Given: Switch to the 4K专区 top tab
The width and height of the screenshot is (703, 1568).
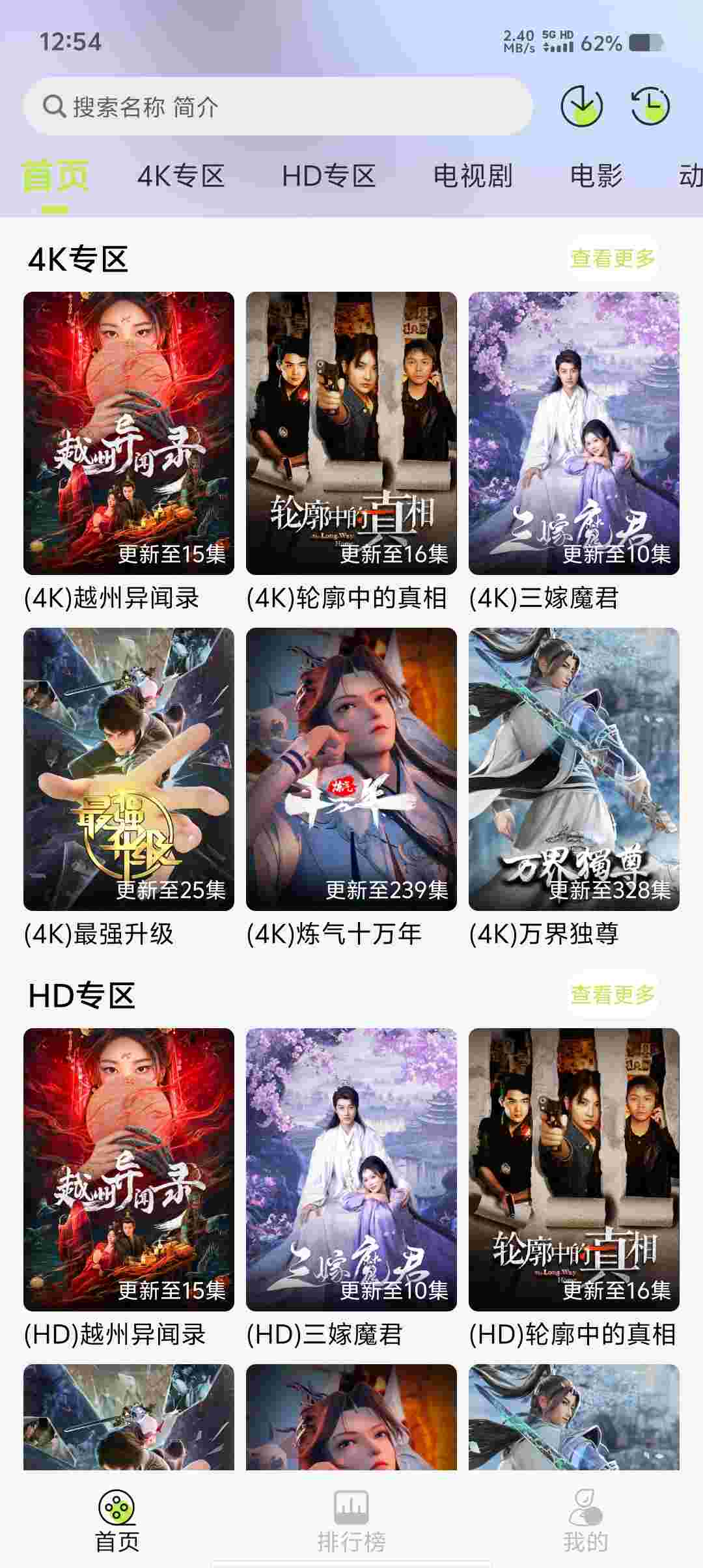Looking at the screenshot, I should pyautogui.click(x=181, y=176).
